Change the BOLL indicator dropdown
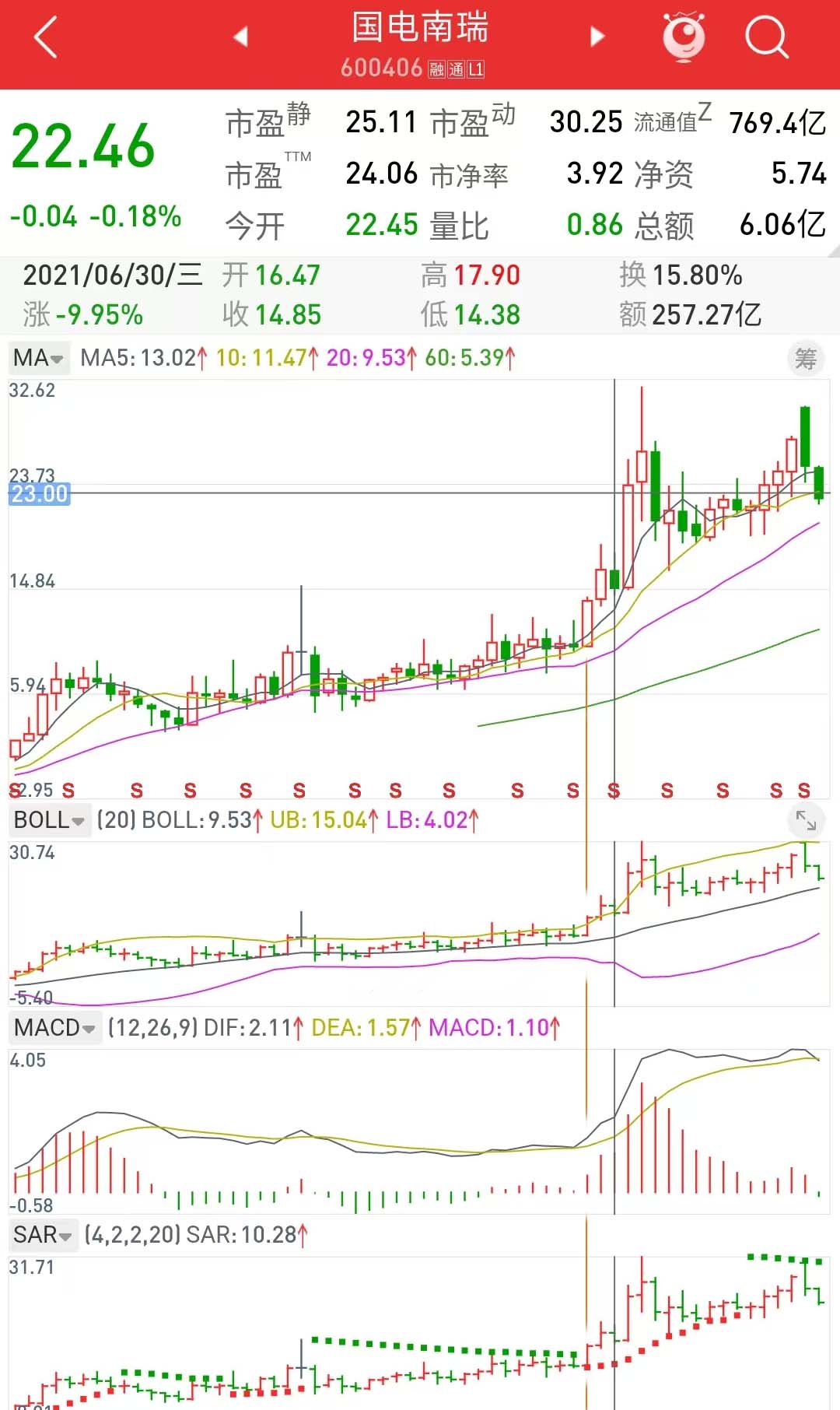 (x=49, y=820)
